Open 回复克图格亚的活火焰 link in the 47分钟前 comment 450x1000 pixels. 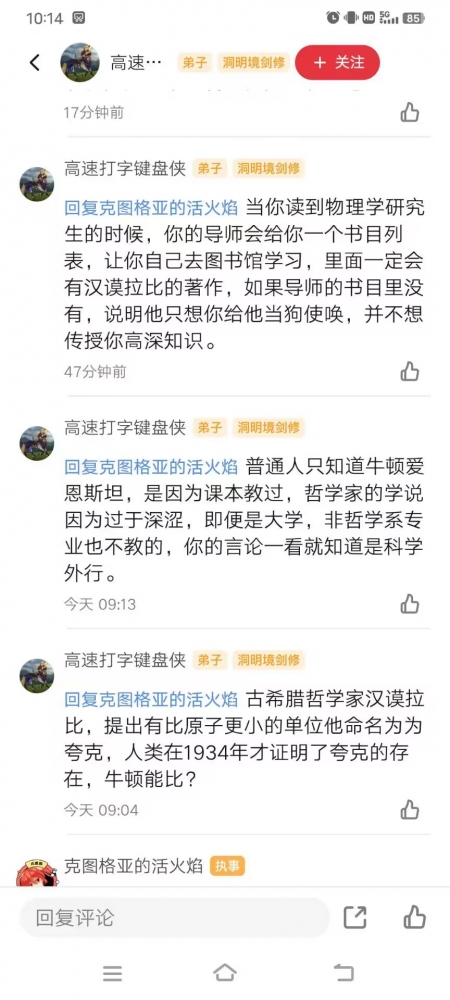(x=151, y=208)
